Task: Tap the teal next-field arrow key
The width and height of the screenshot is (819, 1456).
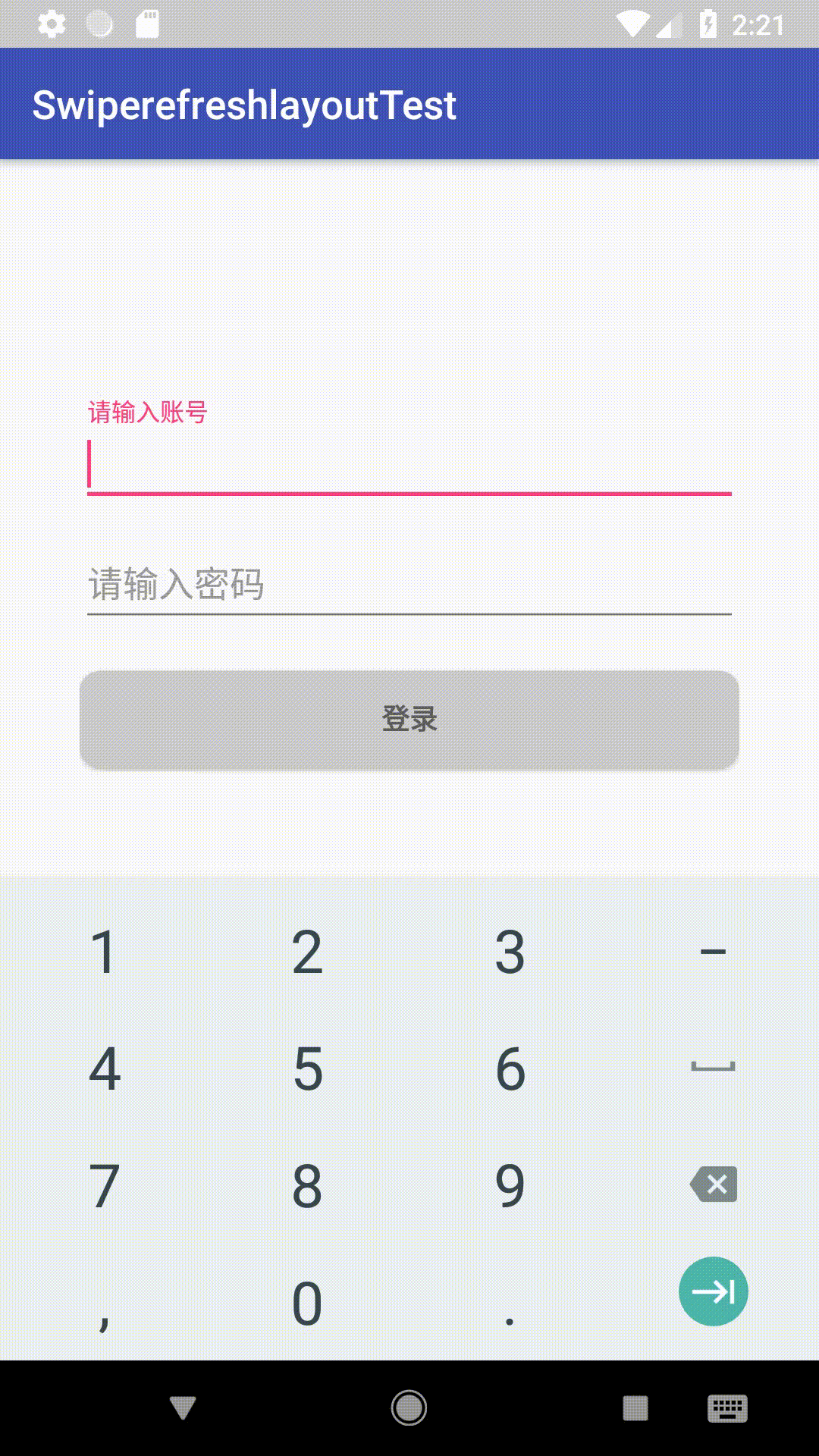Action: (x=714, y=1291)
